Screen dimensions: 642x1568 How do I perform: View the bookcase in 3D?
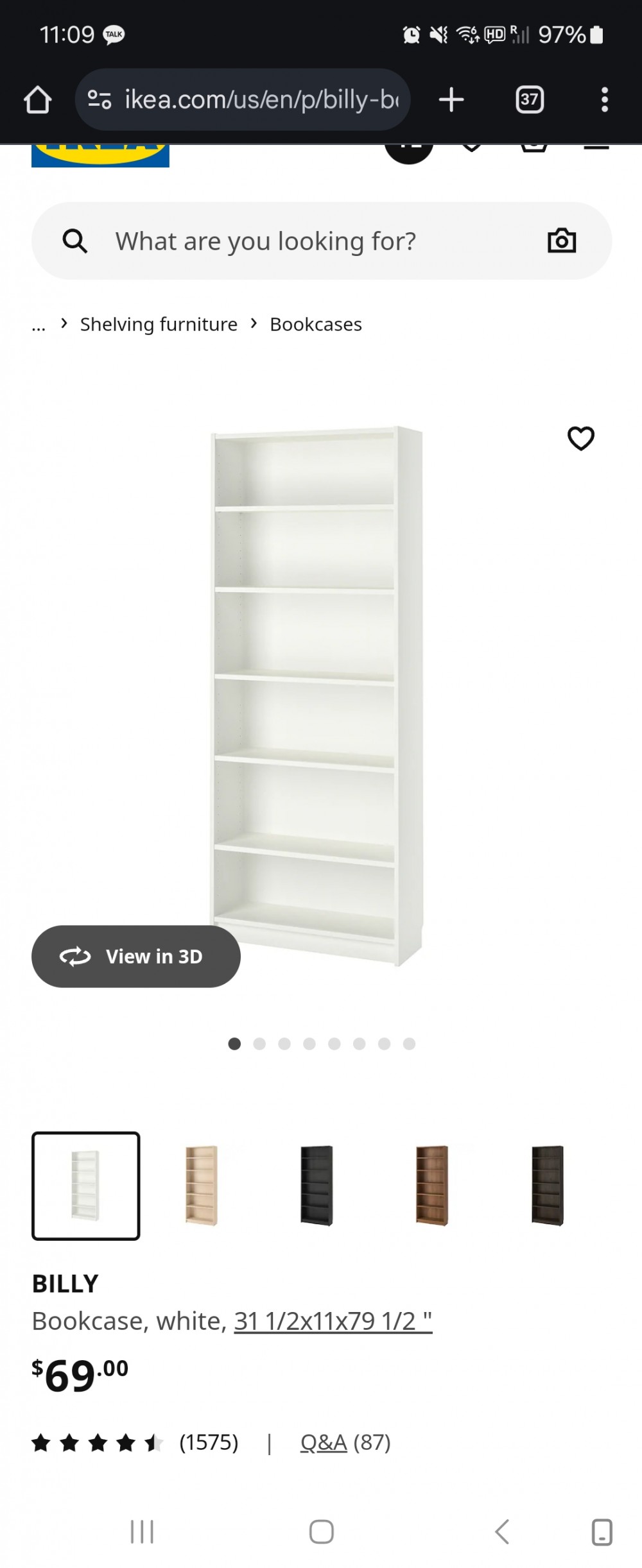pyautogui.click(x=136, y=957)
